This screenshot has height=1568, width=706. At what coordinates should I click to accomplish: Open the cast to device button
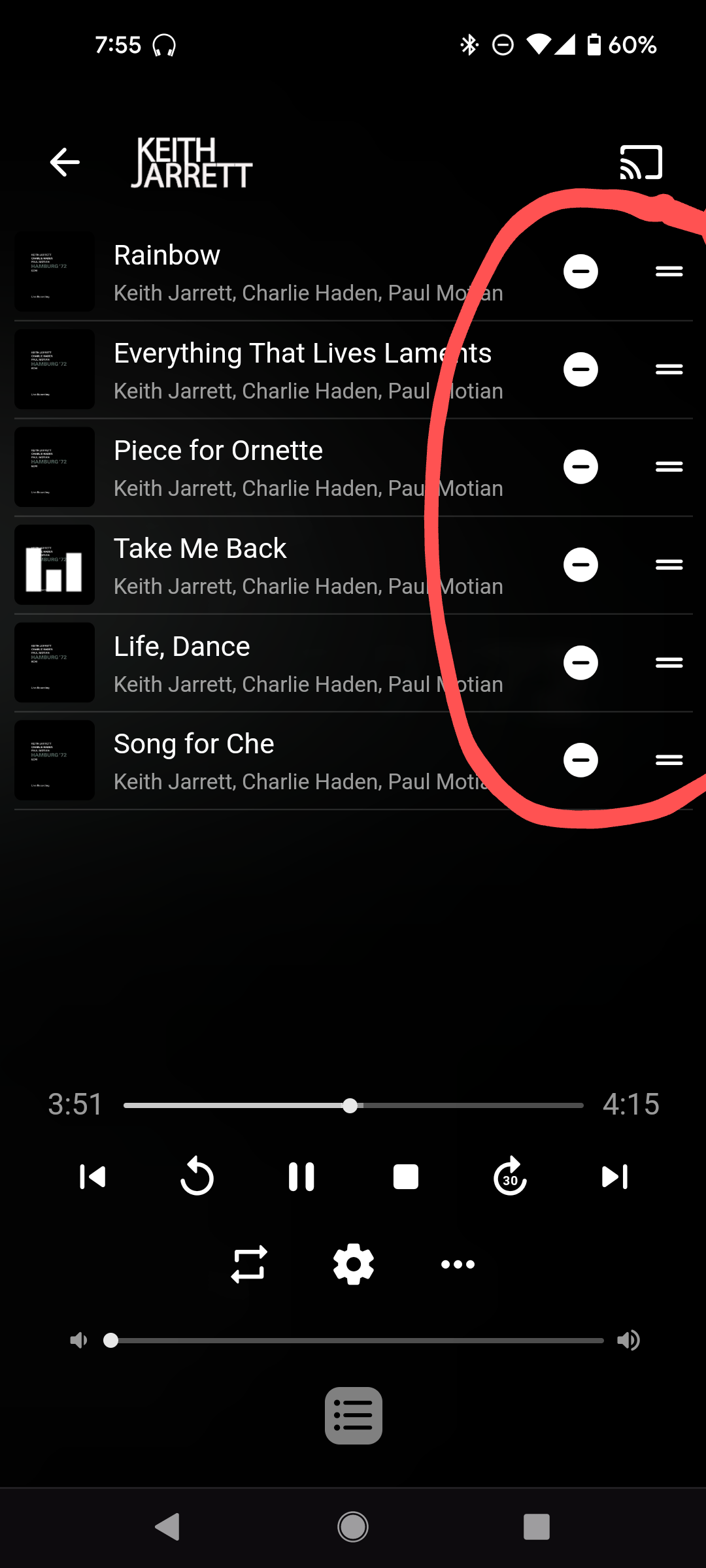641,162
